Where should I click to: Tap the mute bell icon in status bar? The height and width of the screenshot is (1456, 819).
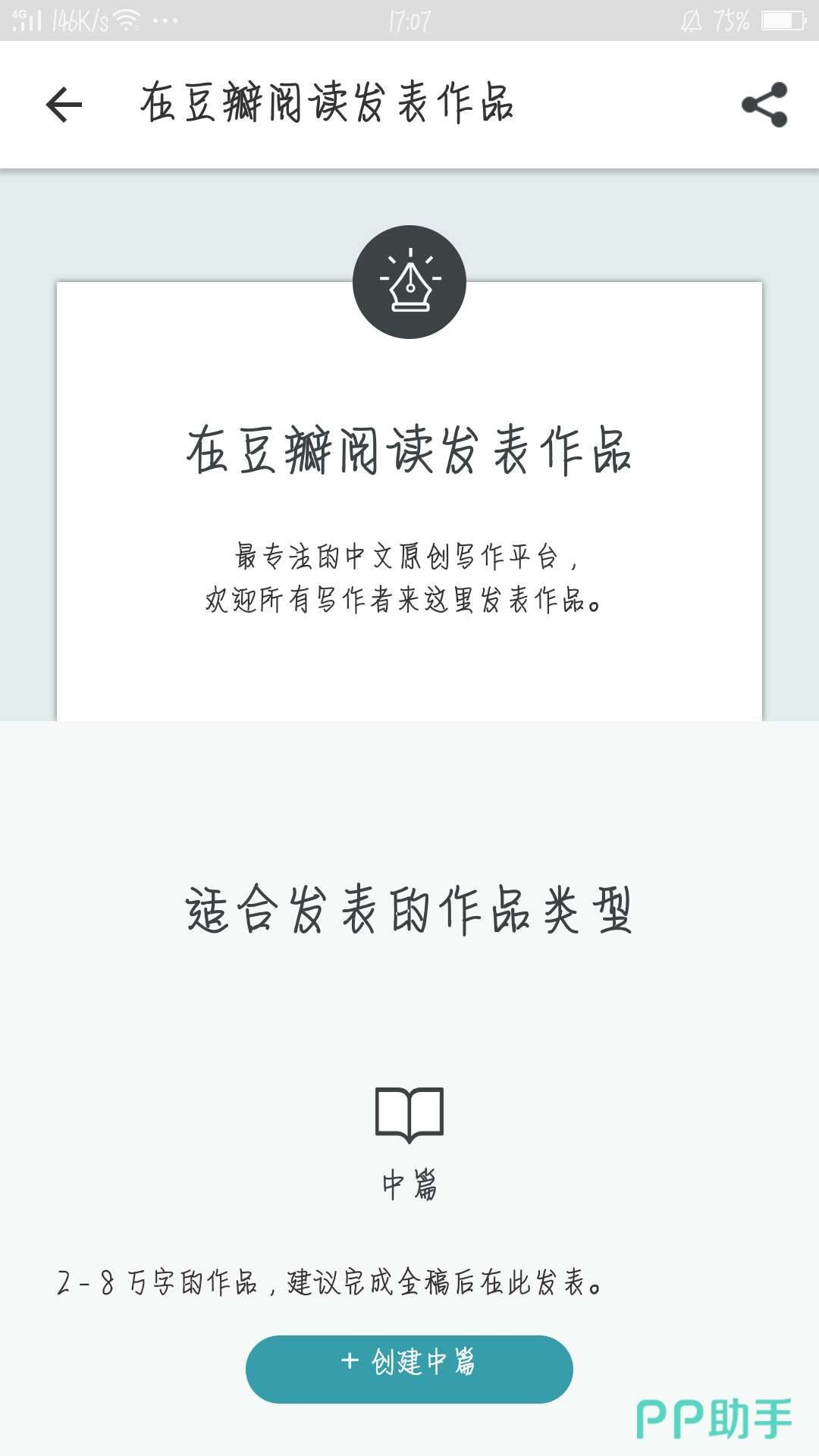tap(690, 19)
